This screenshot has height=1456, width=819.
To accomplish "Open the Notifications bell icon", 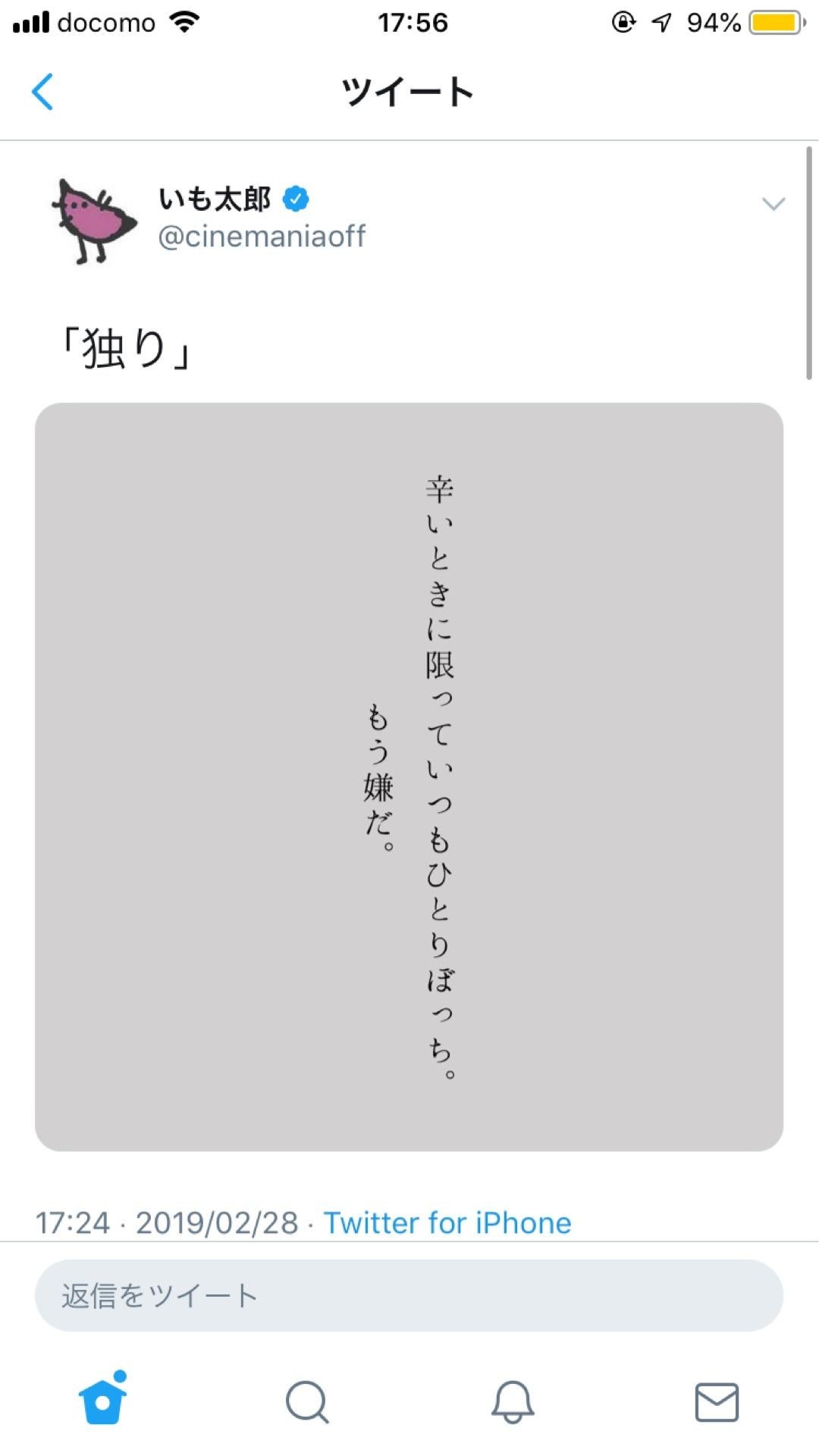I will [512, 1403].
